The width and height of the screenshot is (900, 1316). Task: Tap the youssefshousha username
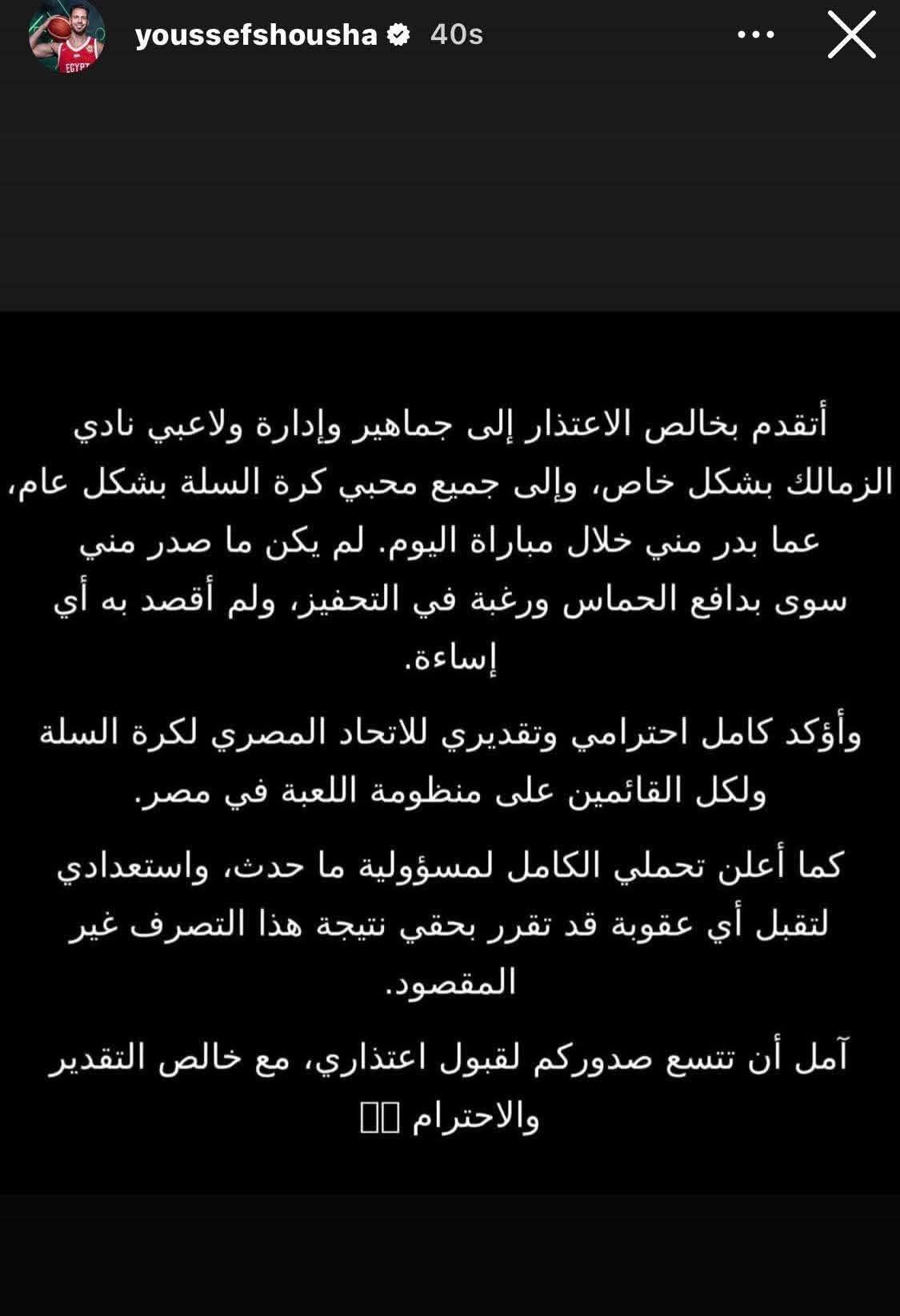point(255,34)
